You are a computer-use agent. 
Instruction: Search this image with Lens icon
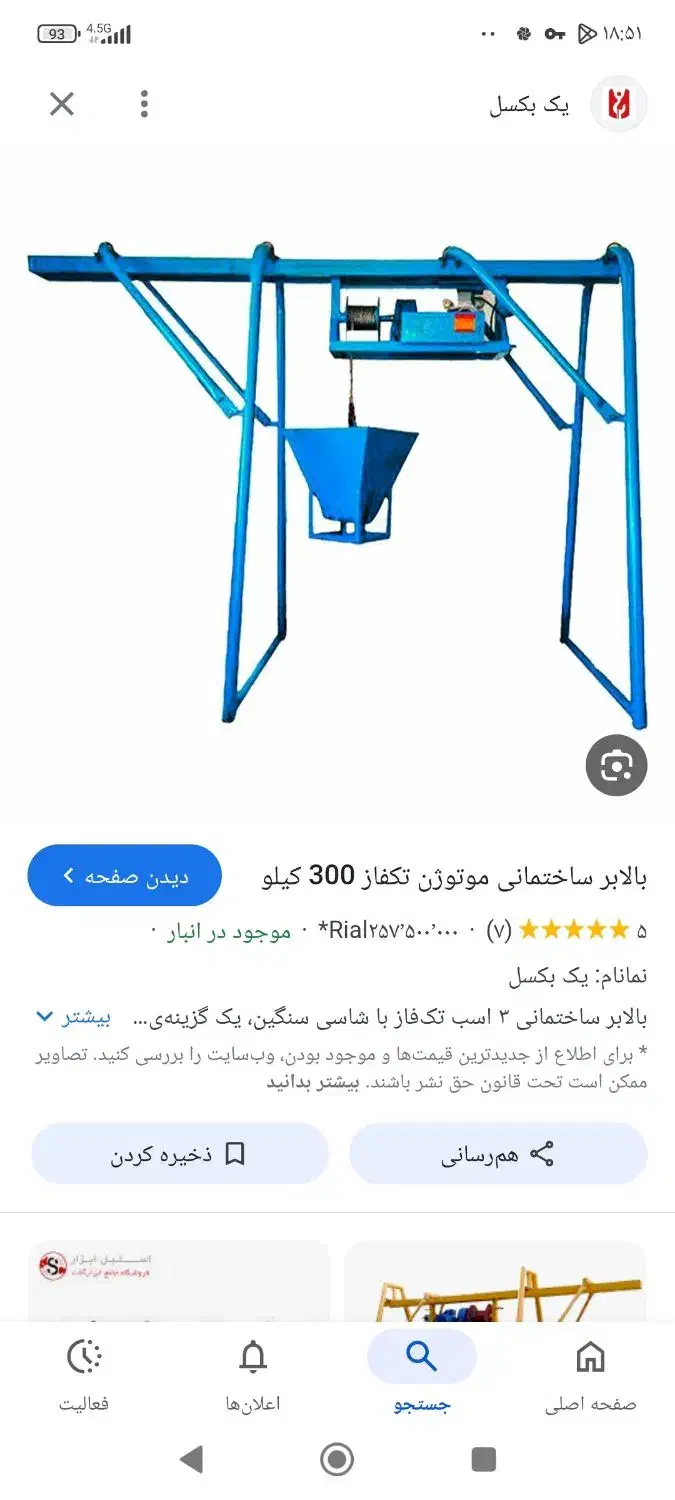616,766
